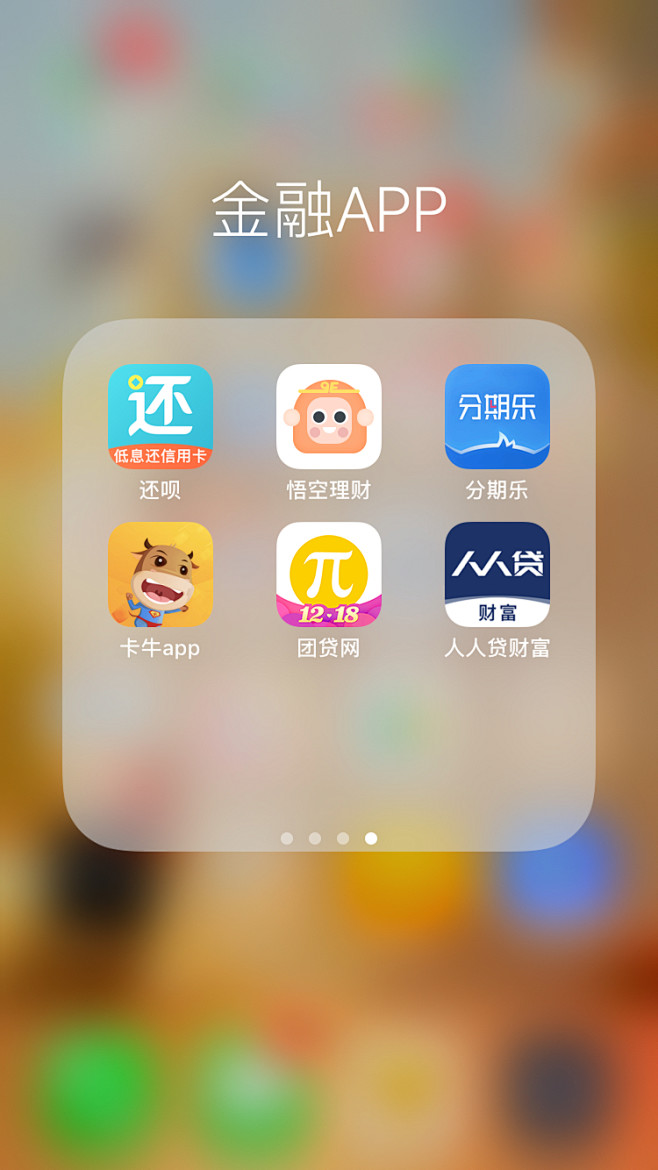Viewport: 658px width, 1170px height.
Task: Launch 悟空理财 app
Action: click(329, 416)
